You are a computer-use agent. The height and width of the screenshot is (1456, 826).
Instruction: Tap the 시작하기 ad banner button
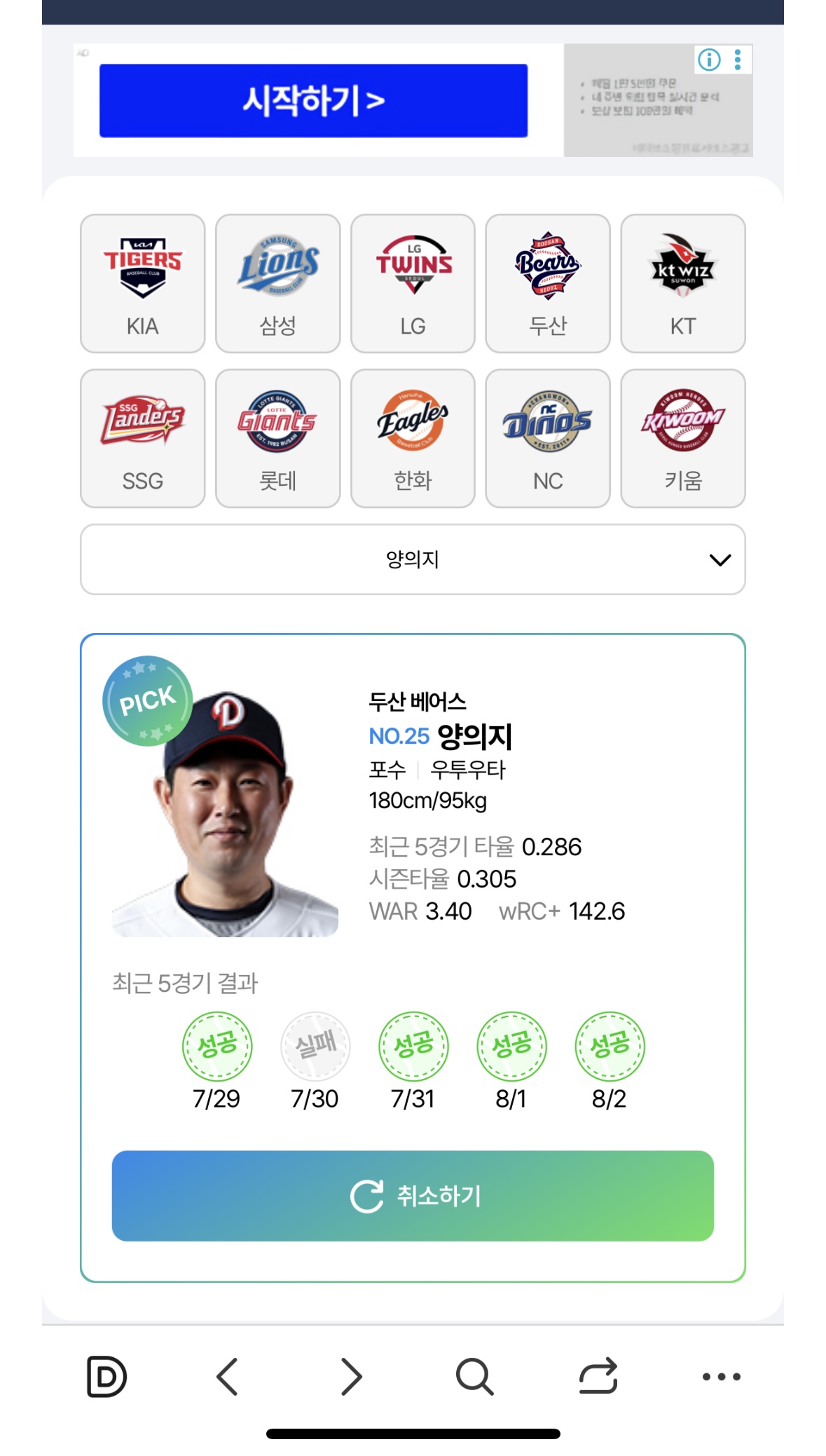(313, 100)
